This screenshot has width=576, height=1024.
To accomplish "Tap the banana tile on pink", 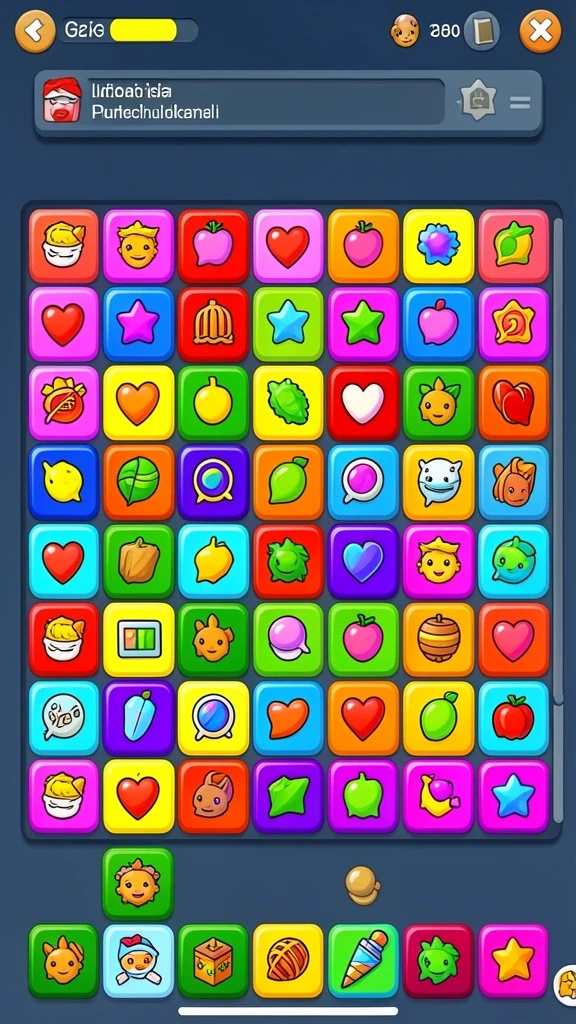I will click(438, 796).
